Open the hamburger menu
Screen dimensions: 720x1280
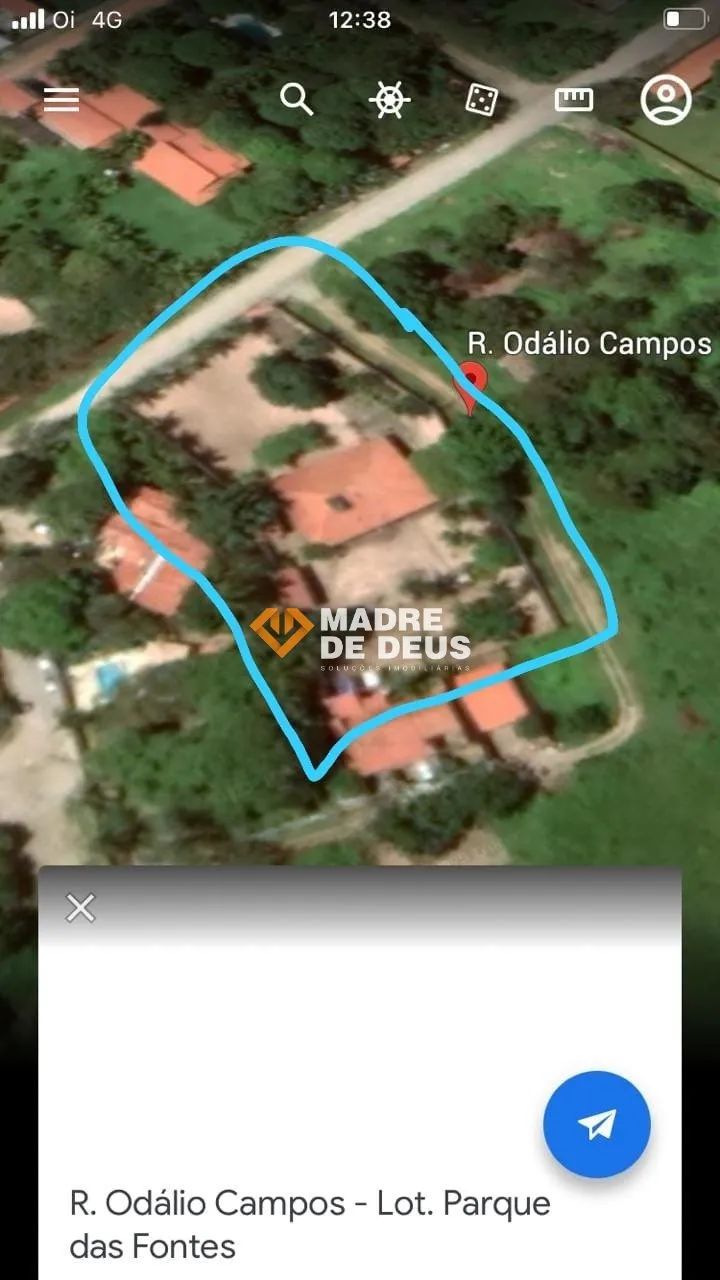point(61,100)
